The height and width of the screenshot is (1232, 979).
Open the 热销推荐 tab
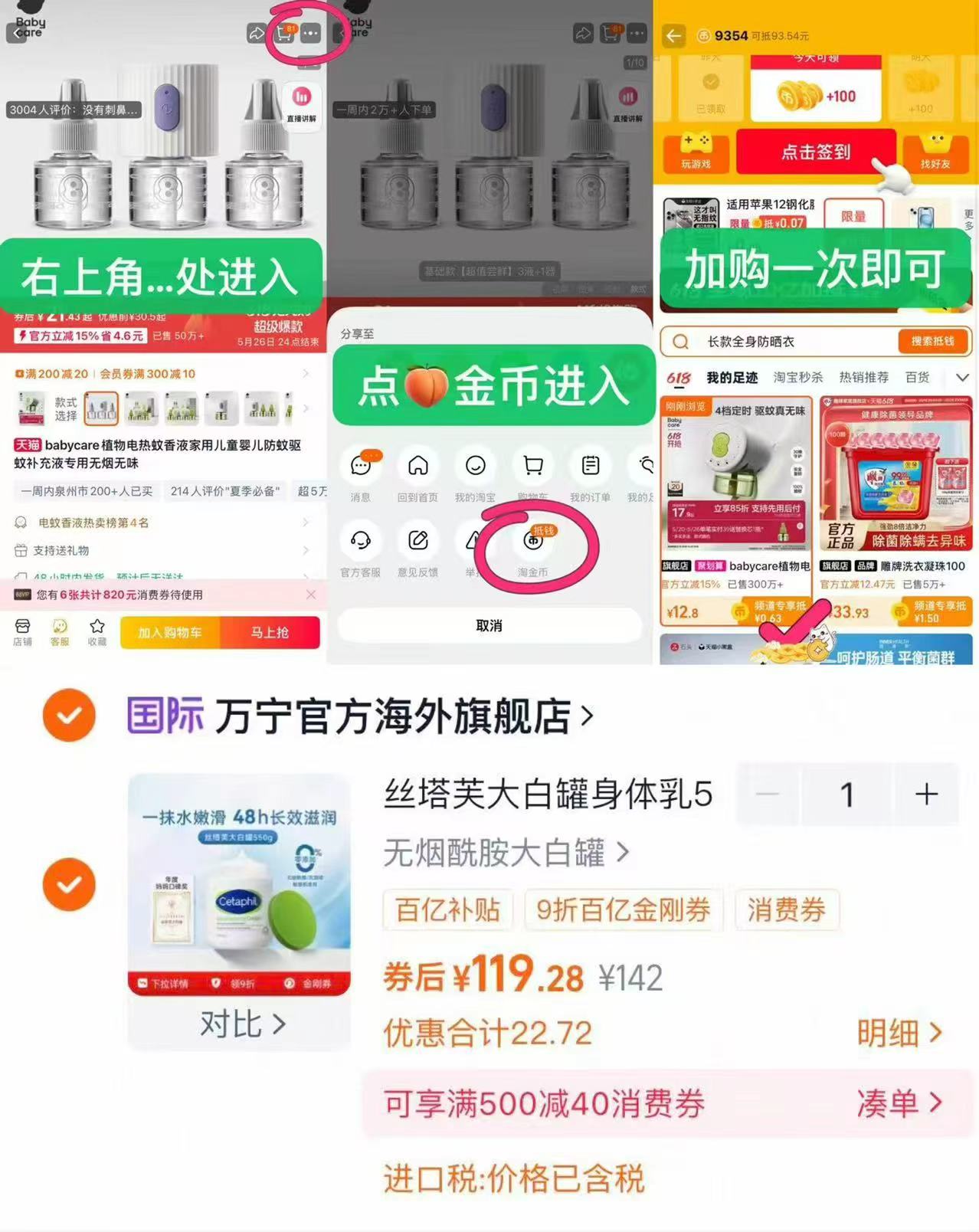pos(864,377)
